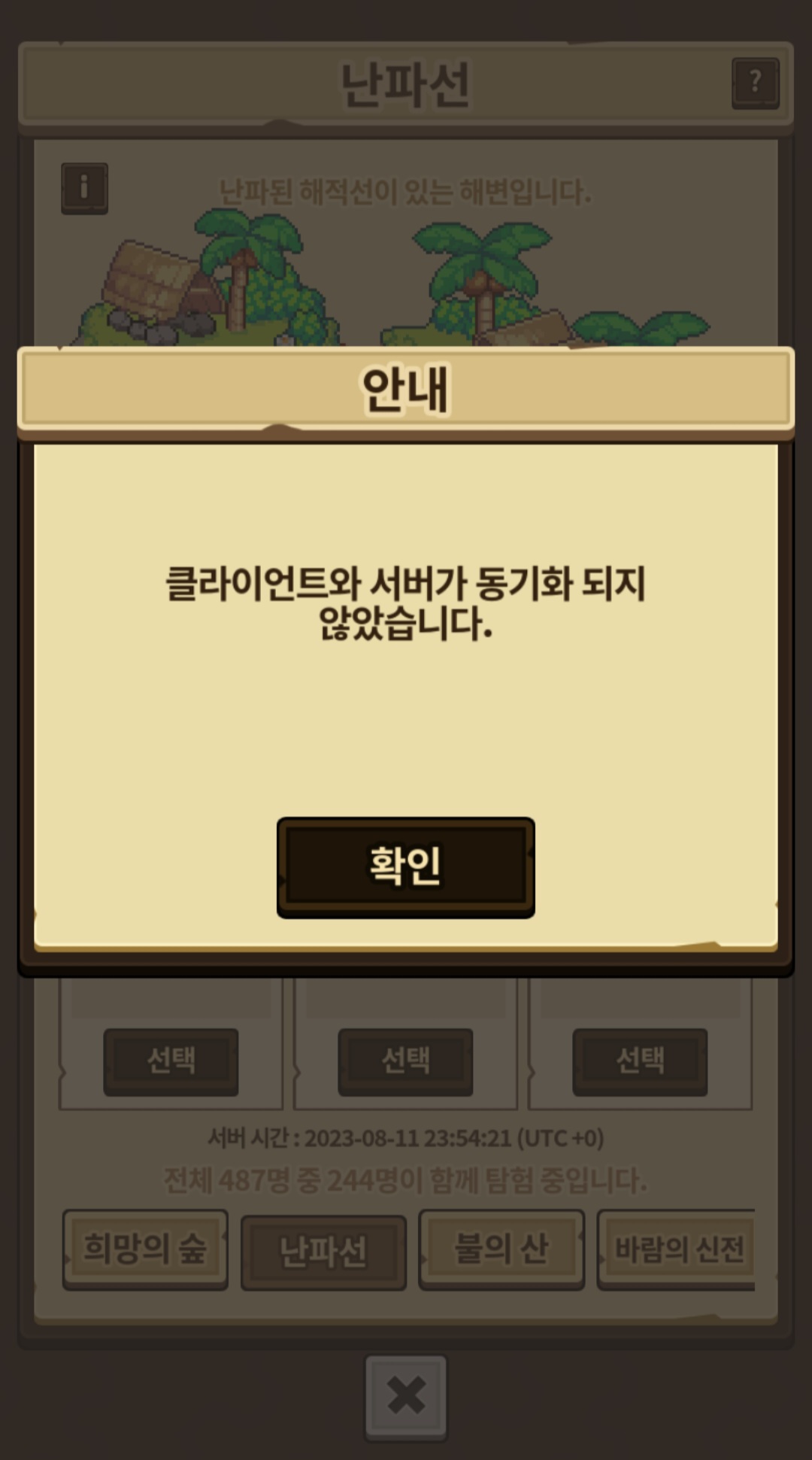Open the info icon beside the beach description
This screenshot has width=812, height=1460.
(84, 188)
